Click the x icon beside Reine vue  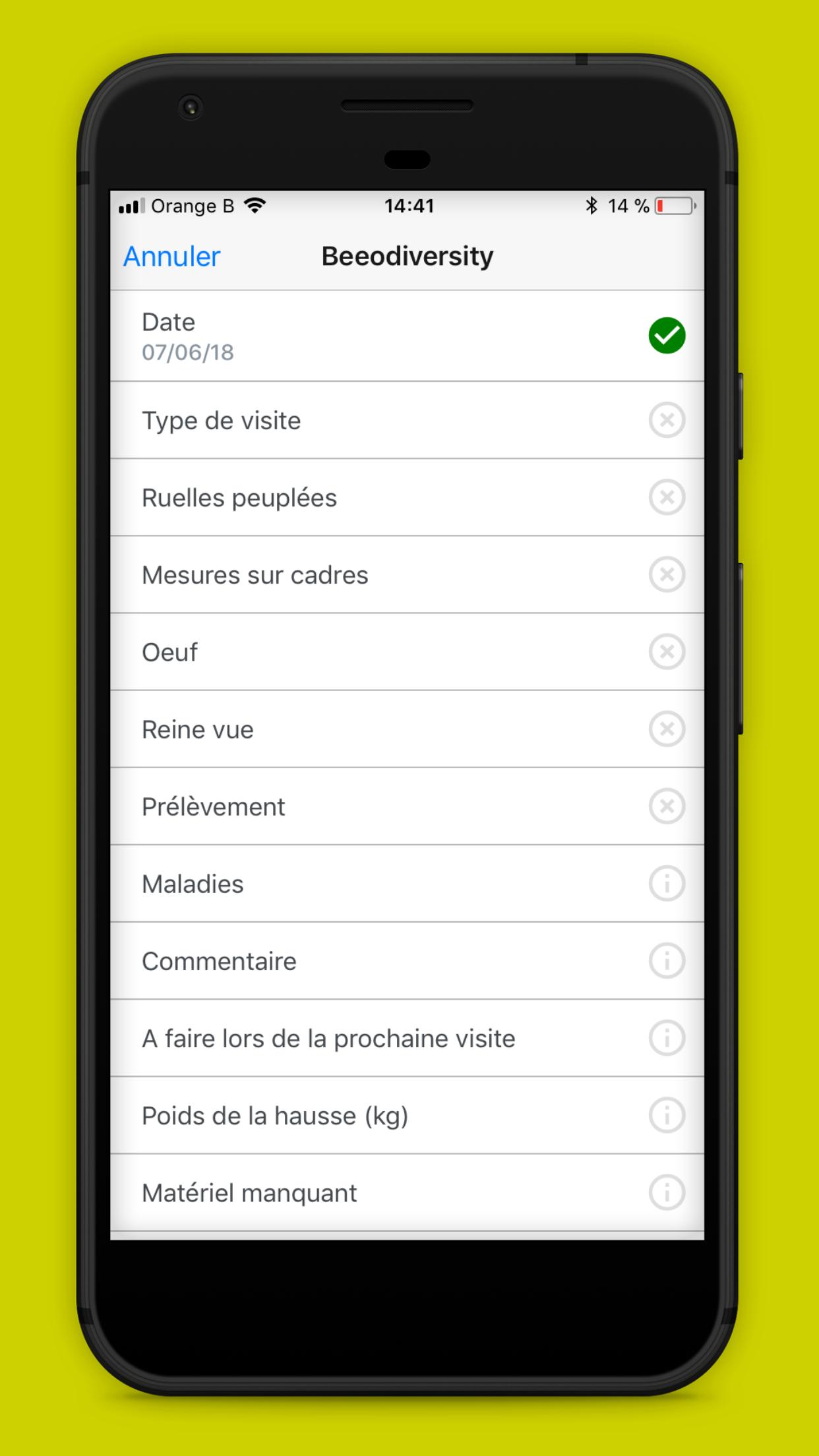pos(667,729)
